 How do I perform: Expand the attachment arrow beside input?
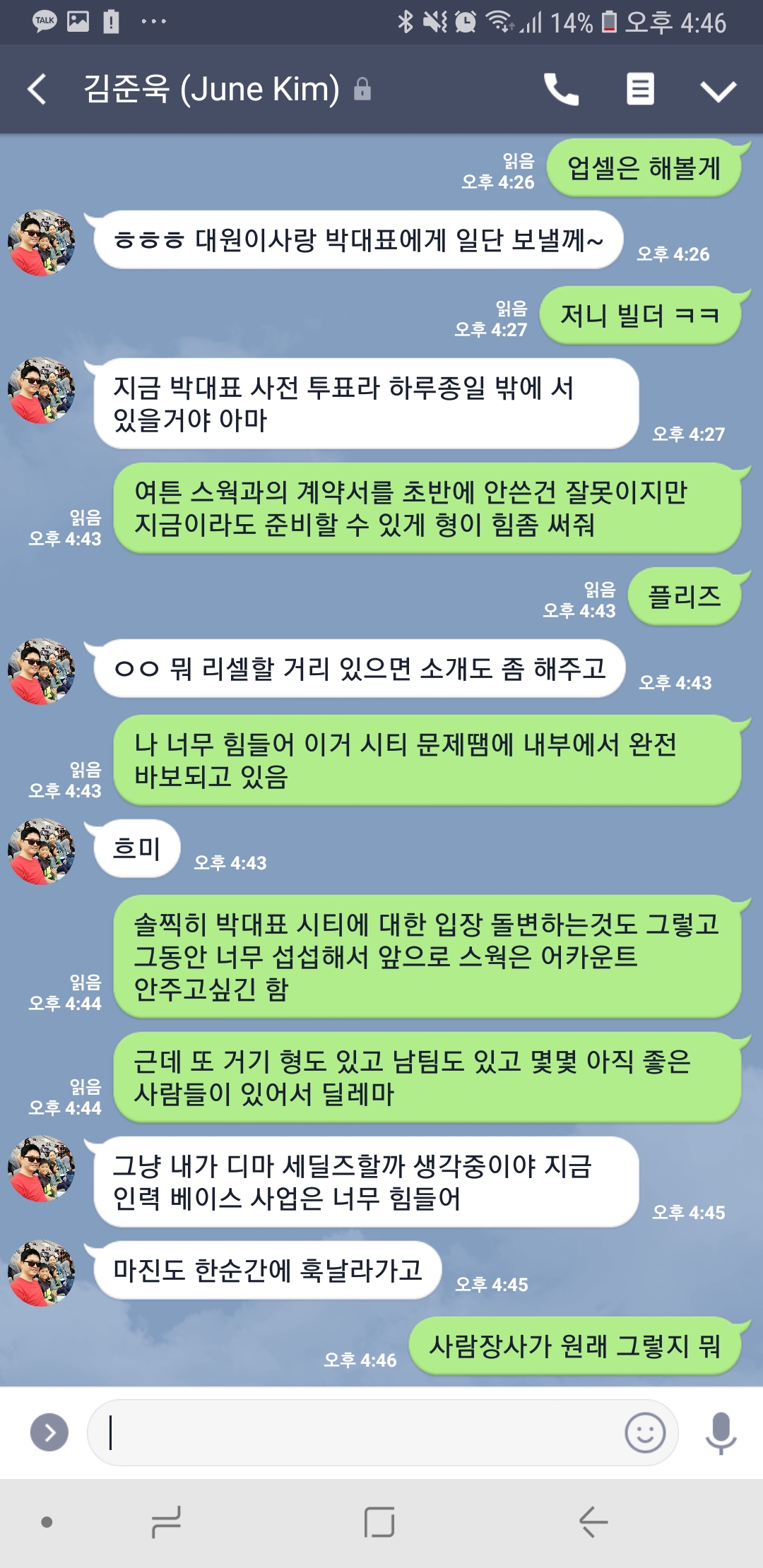point(49,1432)
